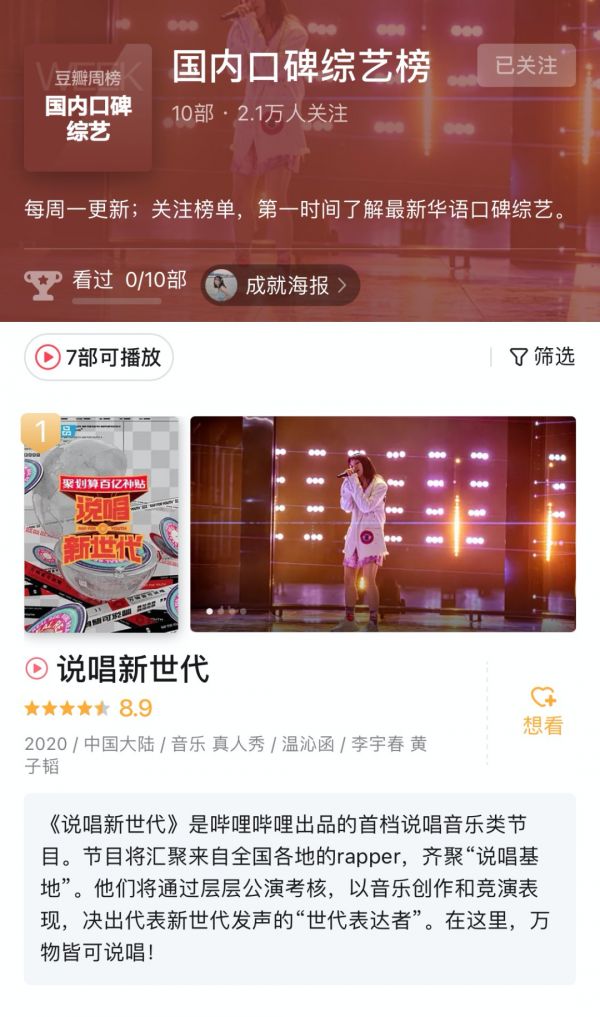This screenshot has width=600, height=1017.
Task: Tap the 已关注 follow button
Action: click(x=526, y=66)
